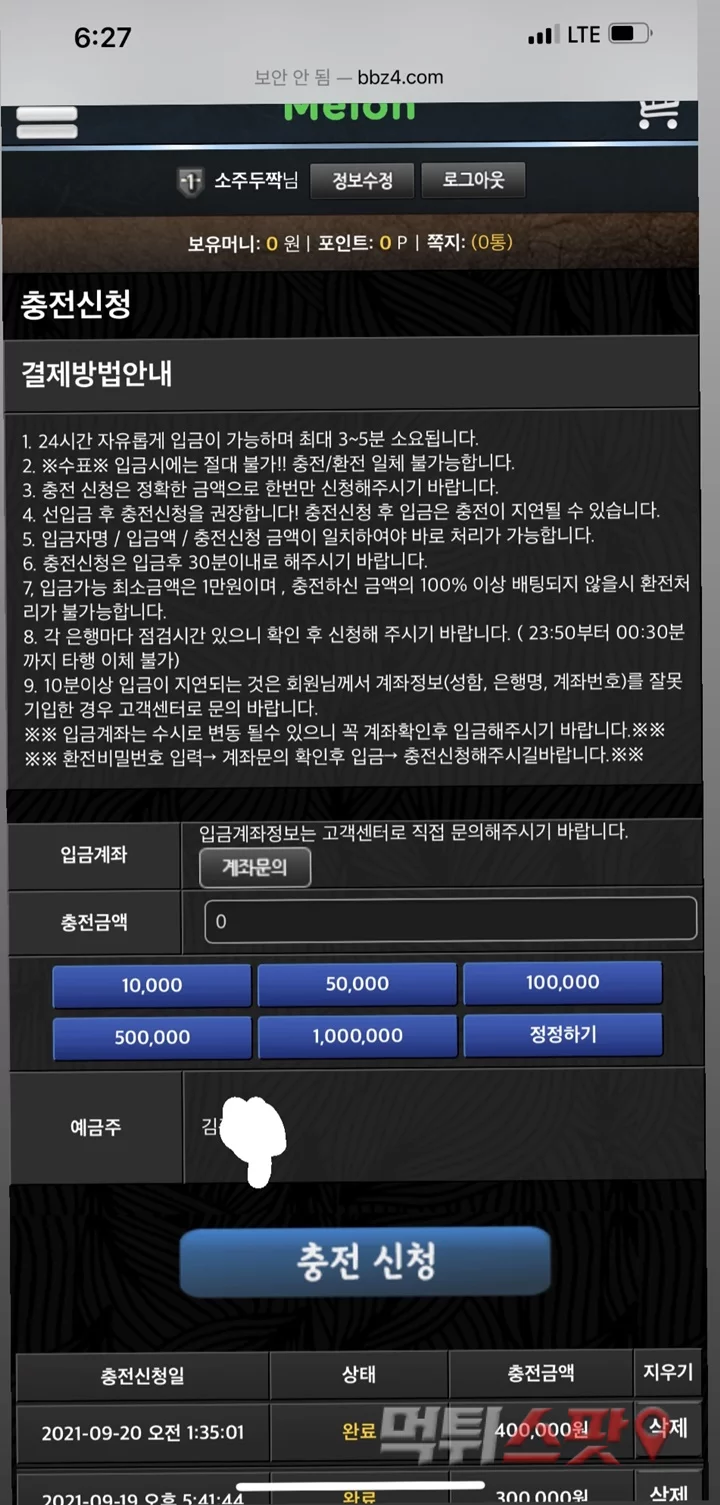Viewport: 720px width, 1505px height.
Task: Delete the 2021-09-20 charge record
Action: coord(668,1428)
